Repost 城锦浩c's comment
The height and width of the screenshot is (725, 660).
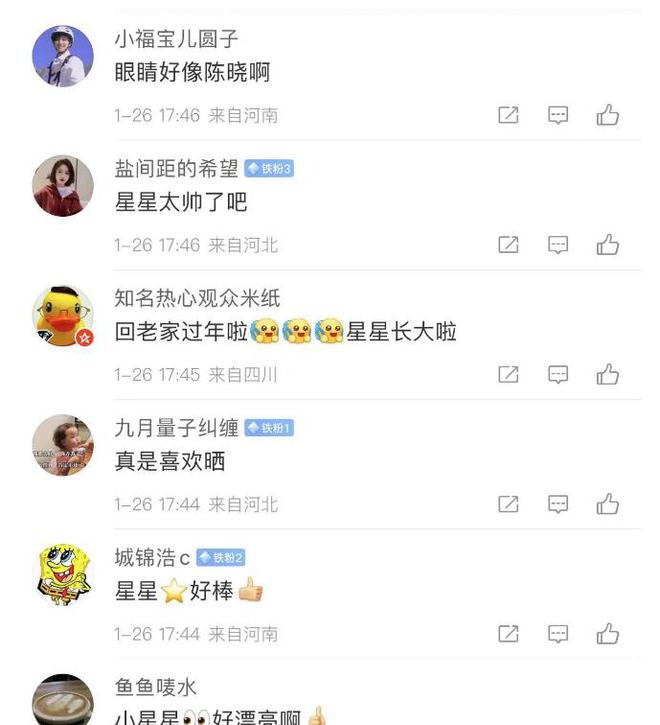click(508, 634)
